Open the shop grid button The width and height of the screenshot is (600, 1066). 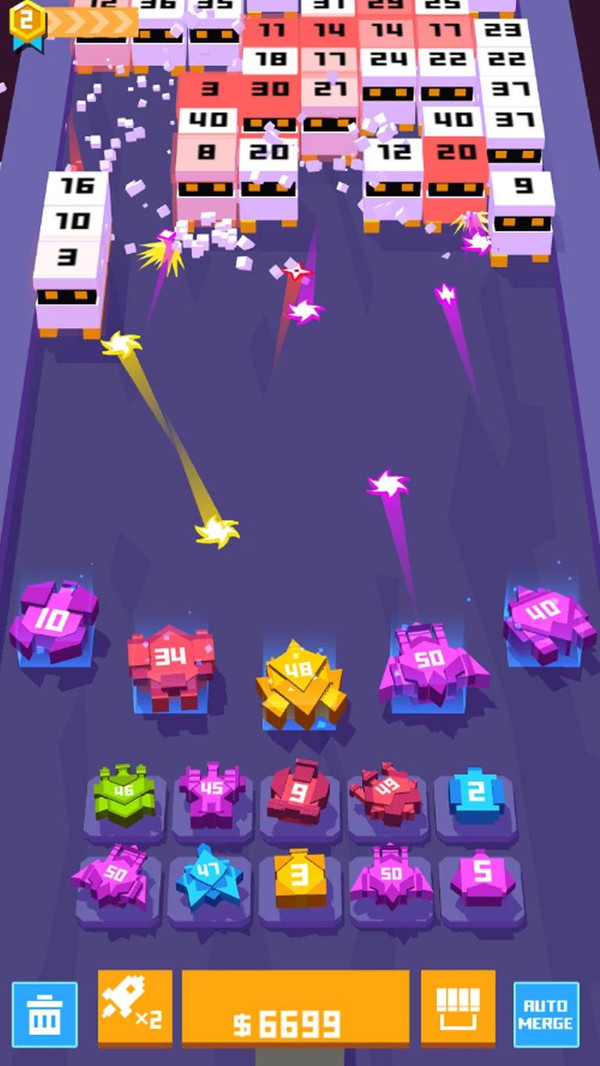pos(458,1009)
